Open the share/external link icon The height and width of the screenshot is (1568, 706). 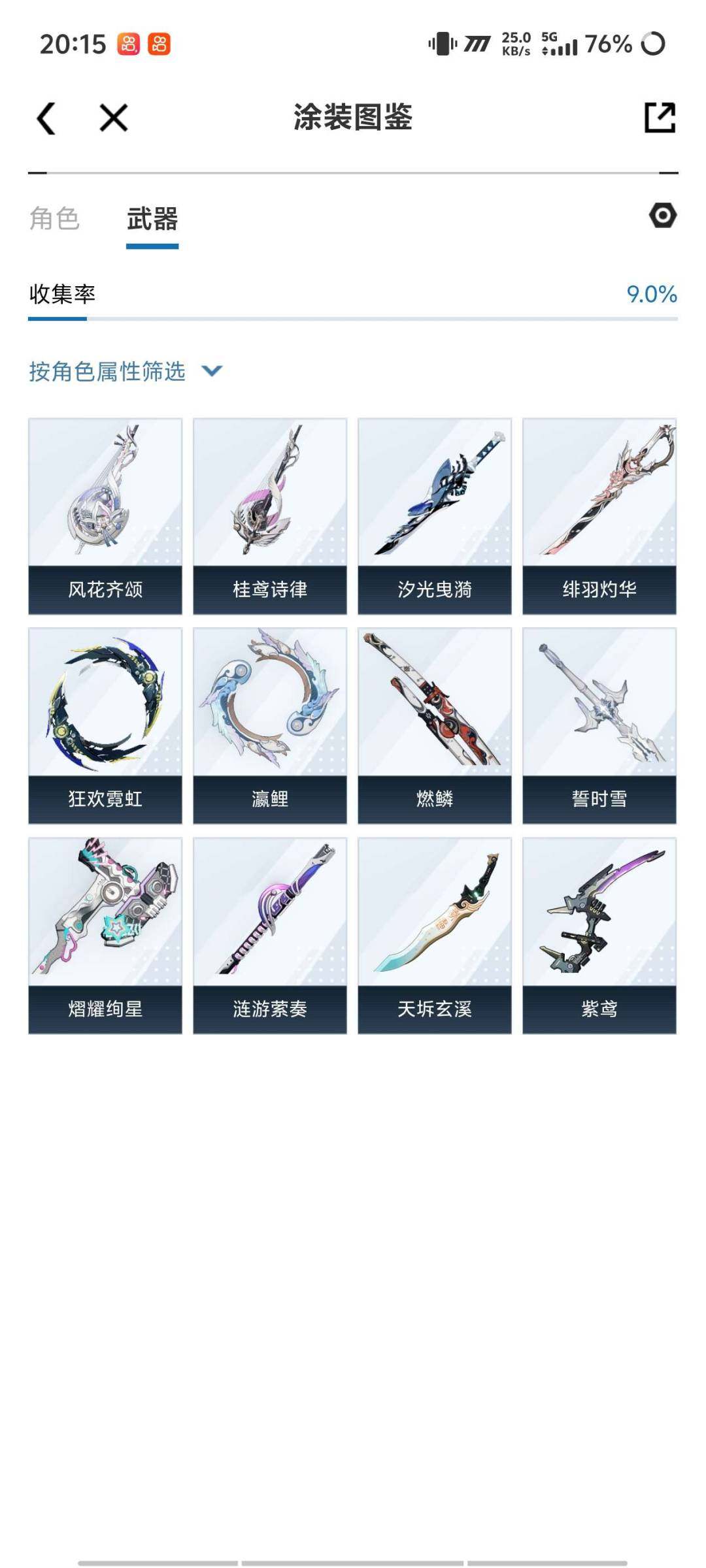pyautogui.click(x=660, y=118)
